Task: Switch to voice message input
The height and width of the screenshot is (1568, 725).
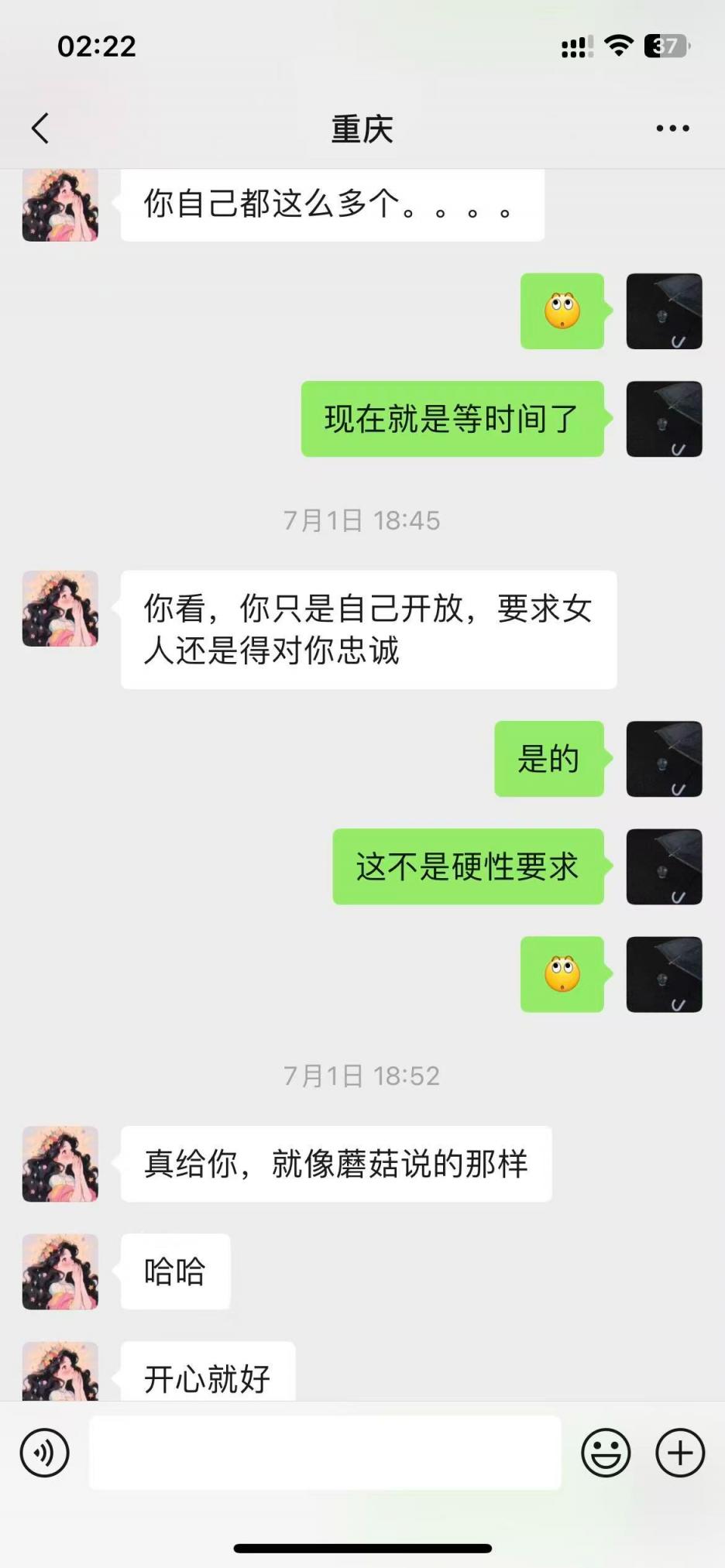Action: pos(45,1453)
